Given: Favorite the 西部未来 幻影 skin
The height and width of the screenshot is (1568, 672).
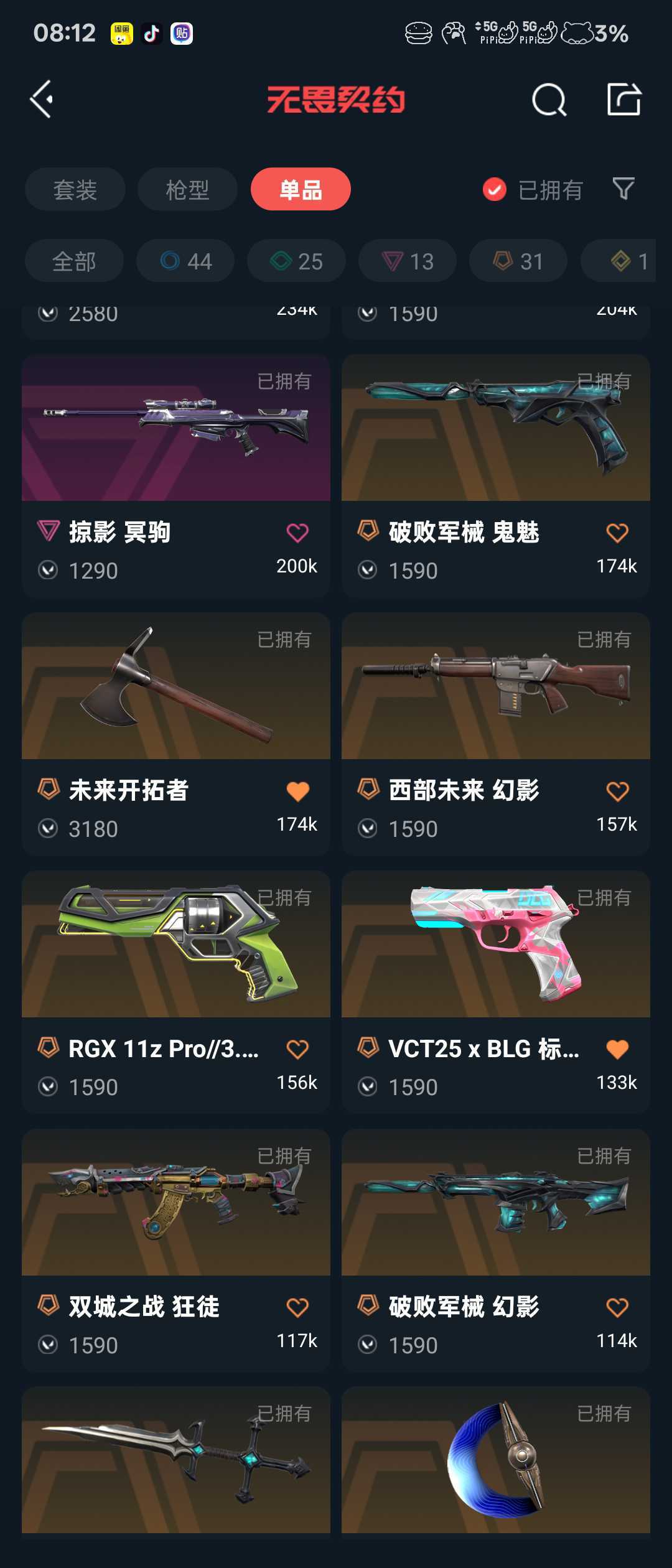Looking at the screenshot, I should 617,791.
